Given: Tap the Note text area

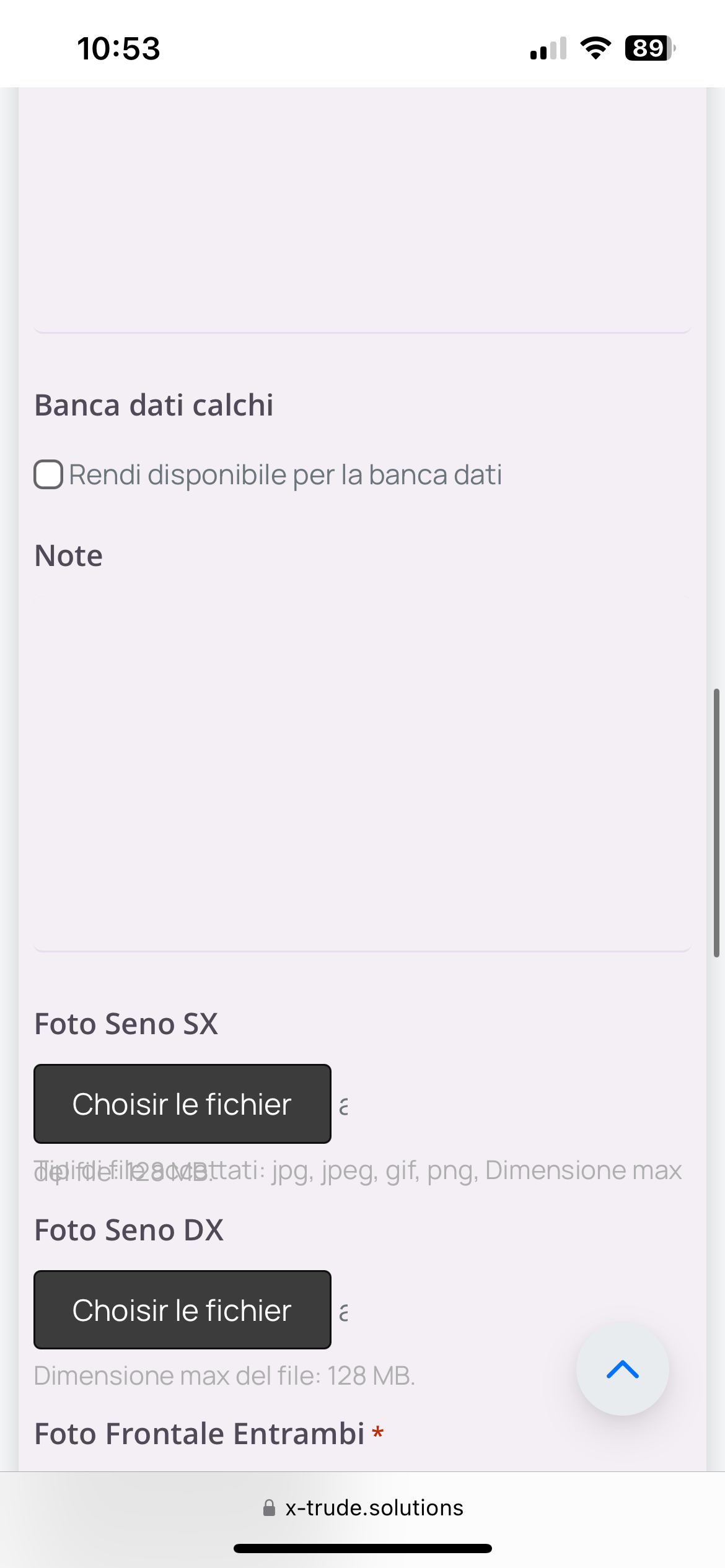Looking at the screenshot, I should coord(362,773).
